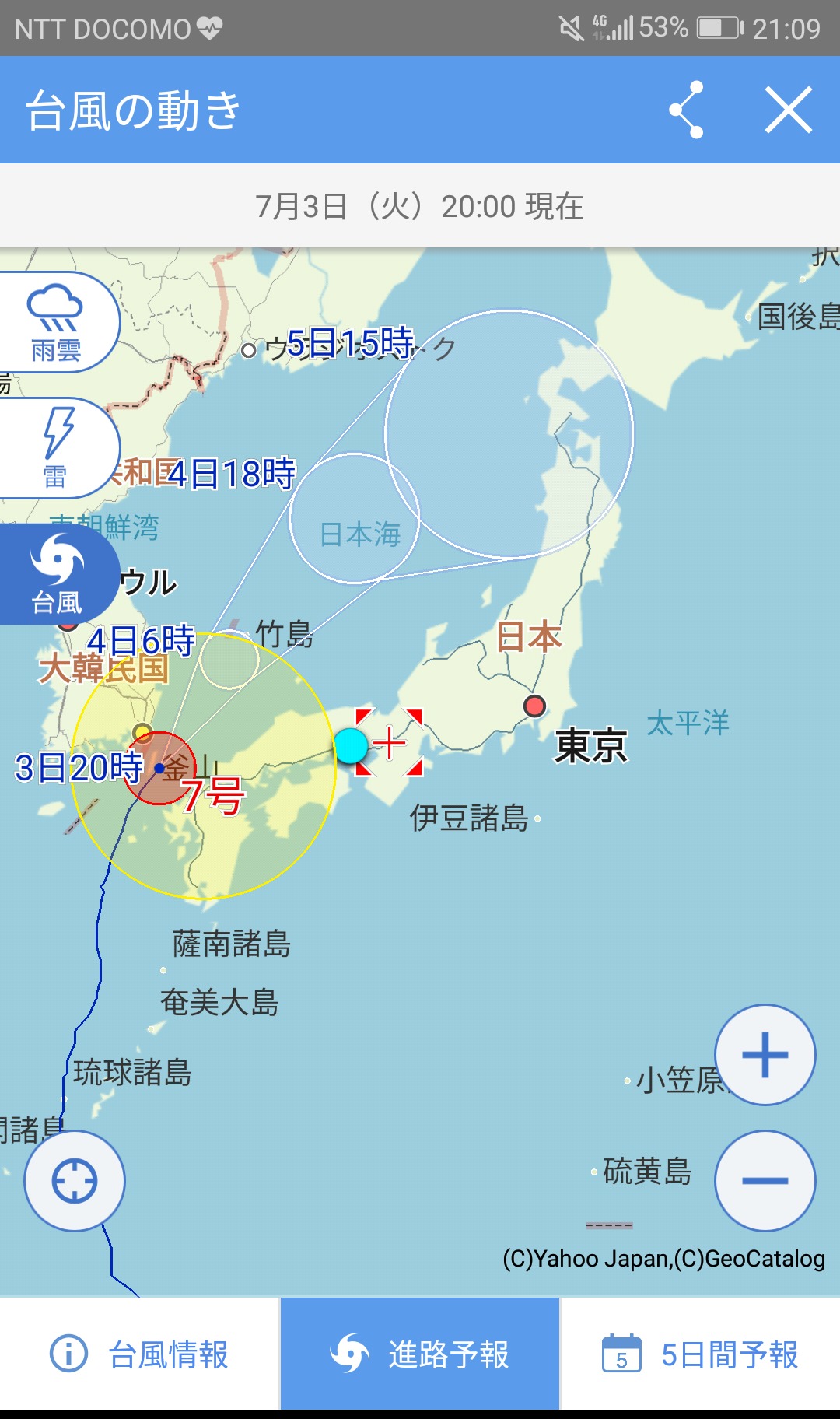Viewport: 840px width, 1419px height.
Task: Zoom out of the map
Action: point(765,1181)
